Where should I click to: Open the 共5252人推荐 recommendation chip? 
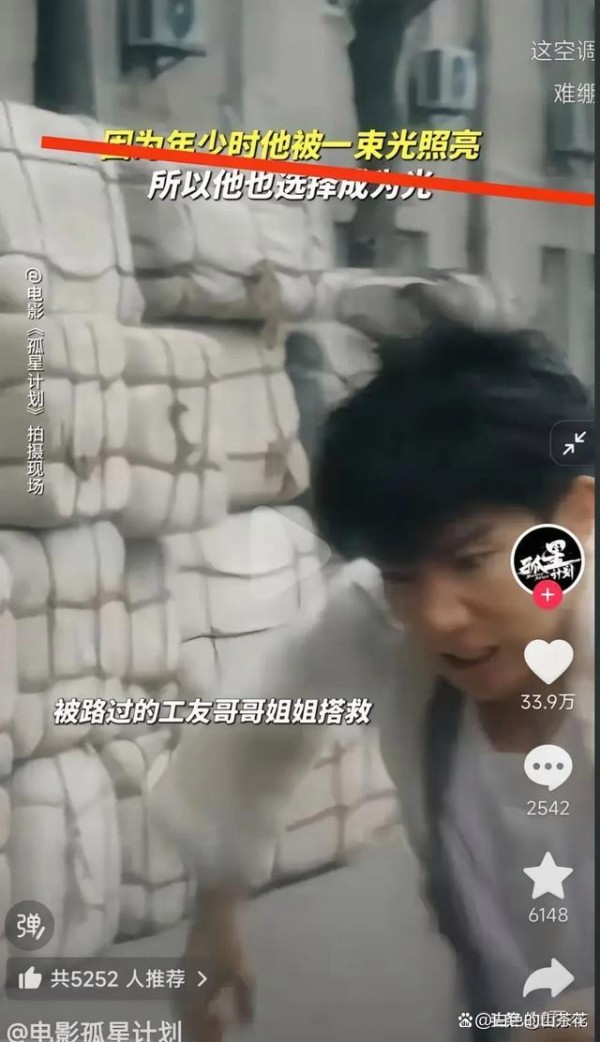(x=113, y=979)
